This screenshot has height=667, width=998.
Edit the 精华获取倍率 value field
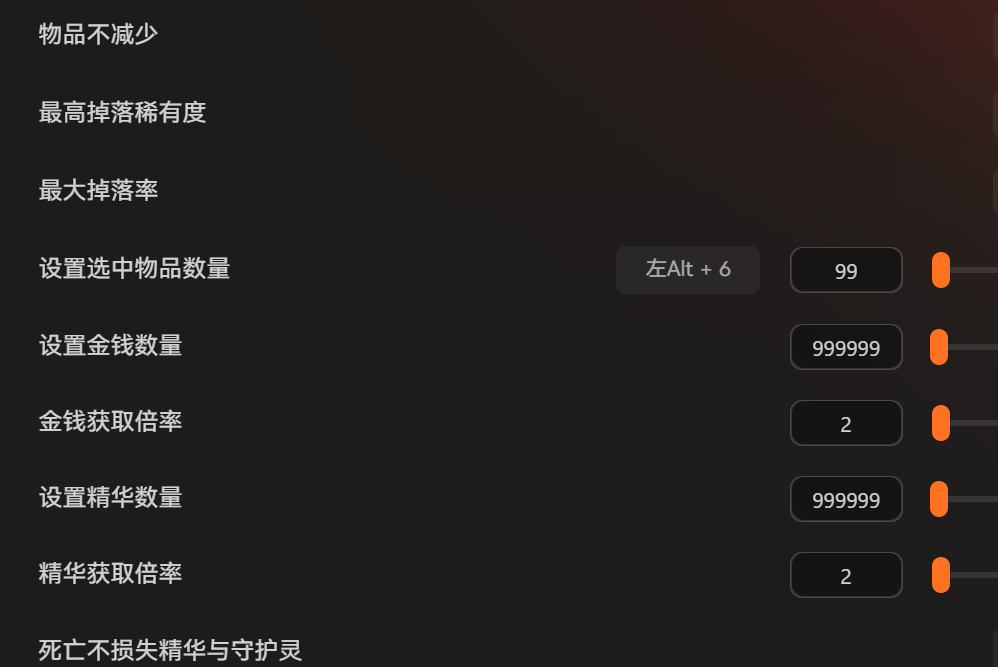pyautogui.click(x=846, y=575)
